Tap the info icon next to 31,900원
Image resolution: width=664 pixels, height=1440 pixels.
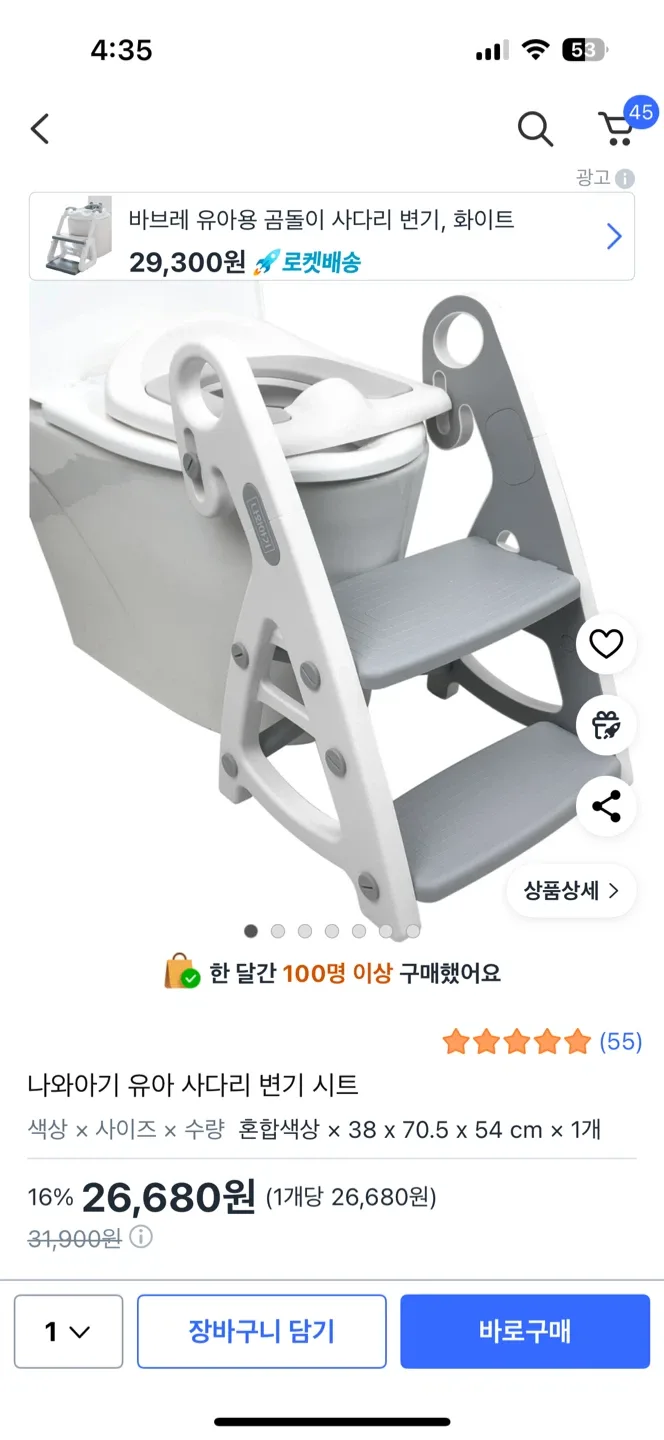pos(142,1238)
